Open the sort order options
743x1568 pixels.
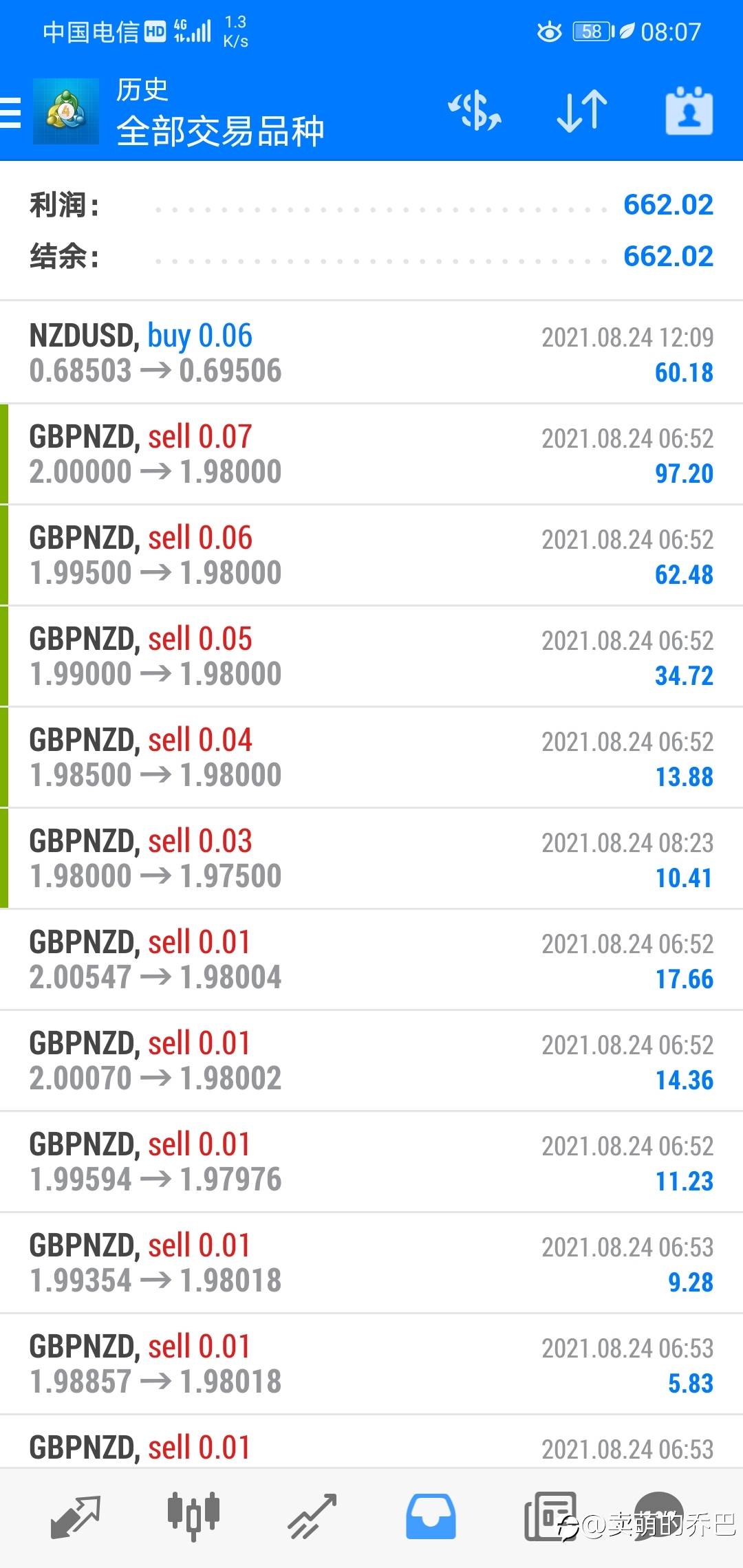(581, 111)
